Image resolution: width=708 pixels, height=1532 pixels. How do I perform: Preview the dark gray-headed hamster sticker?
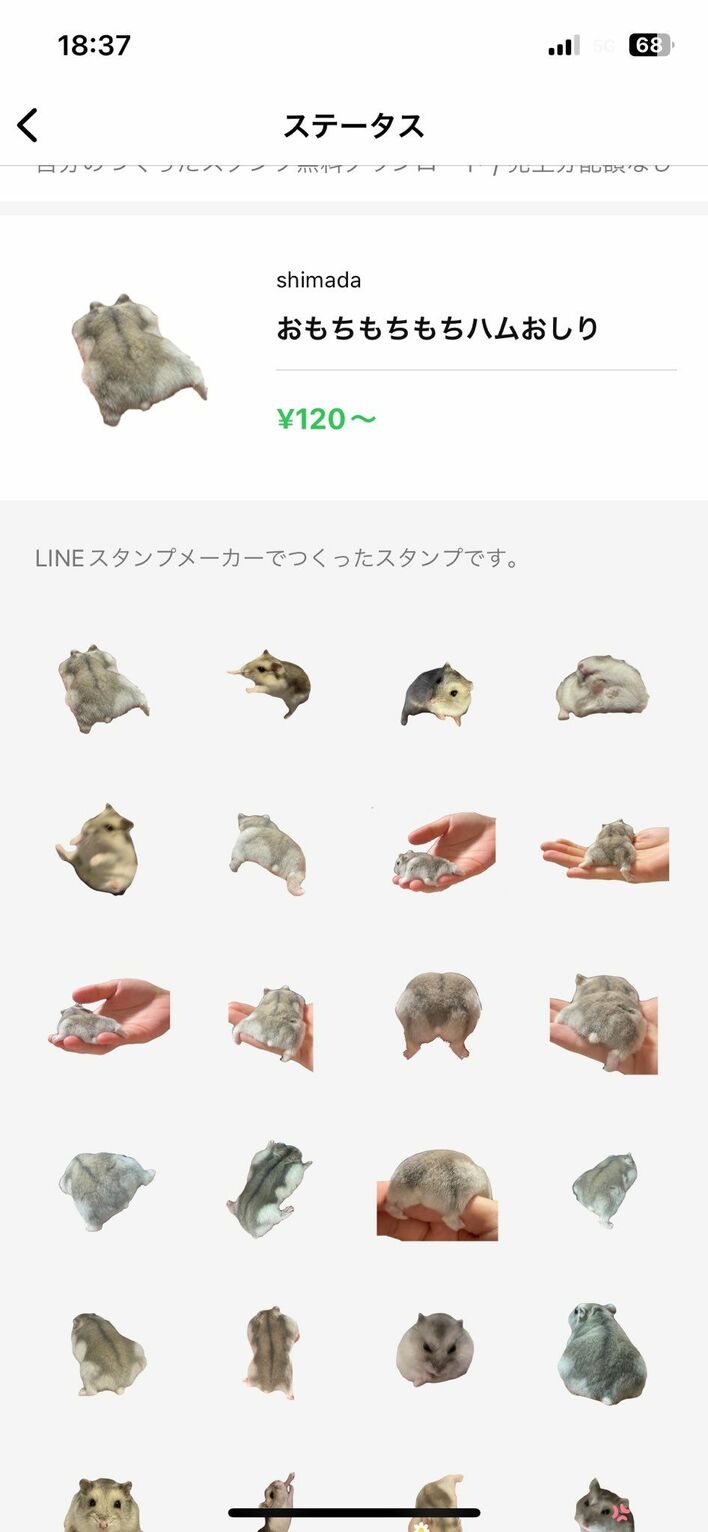pos(437,692)
